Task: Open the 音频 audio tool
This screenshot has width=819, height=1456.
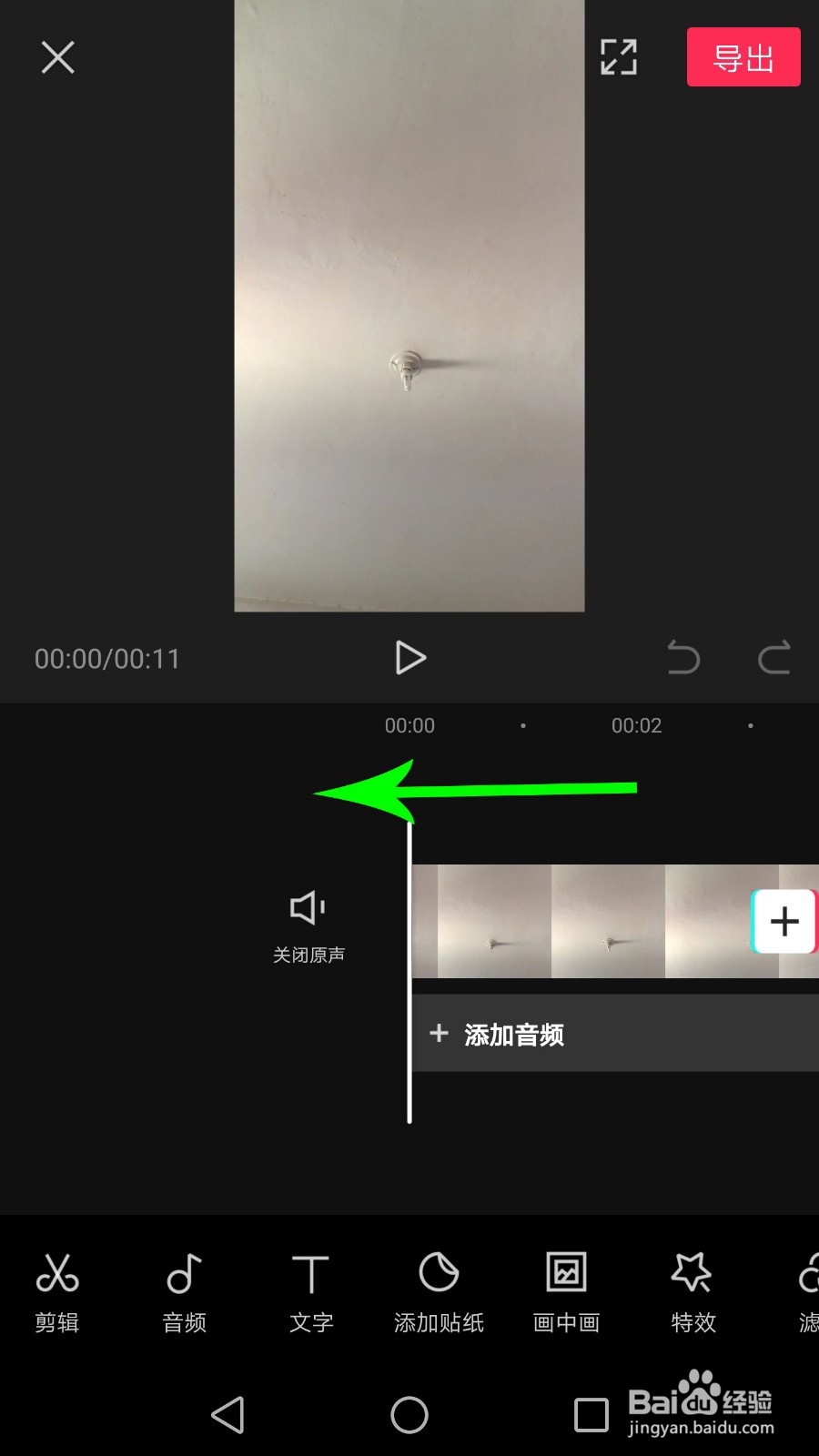Action: tap(183, 1292)
